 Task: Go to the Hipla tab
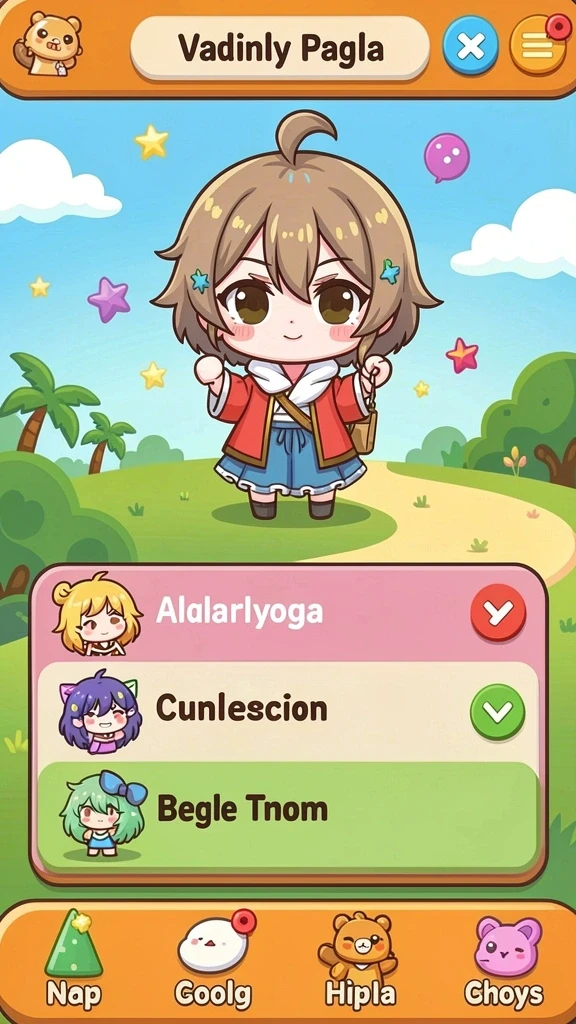360,959
